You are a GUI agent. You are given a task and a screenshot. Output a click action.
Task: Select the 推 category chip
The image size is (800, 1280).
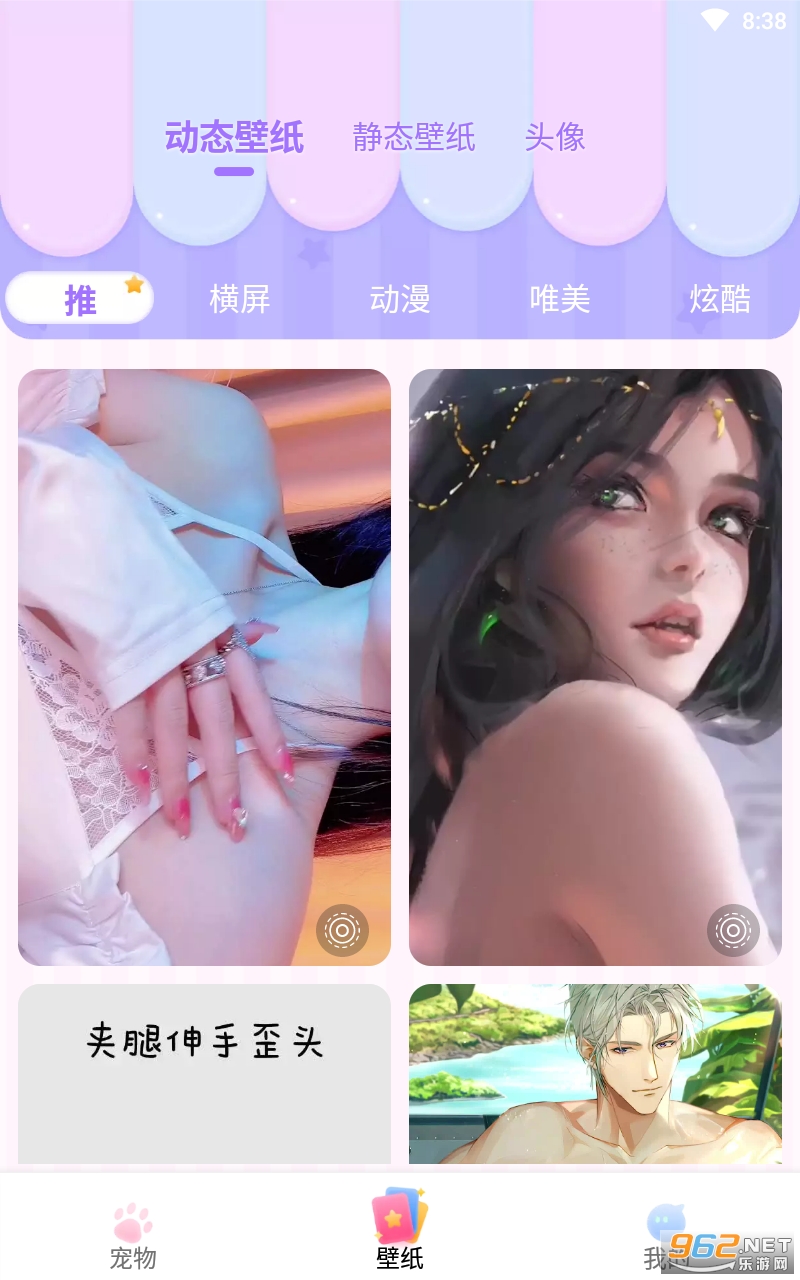point(80,299)
